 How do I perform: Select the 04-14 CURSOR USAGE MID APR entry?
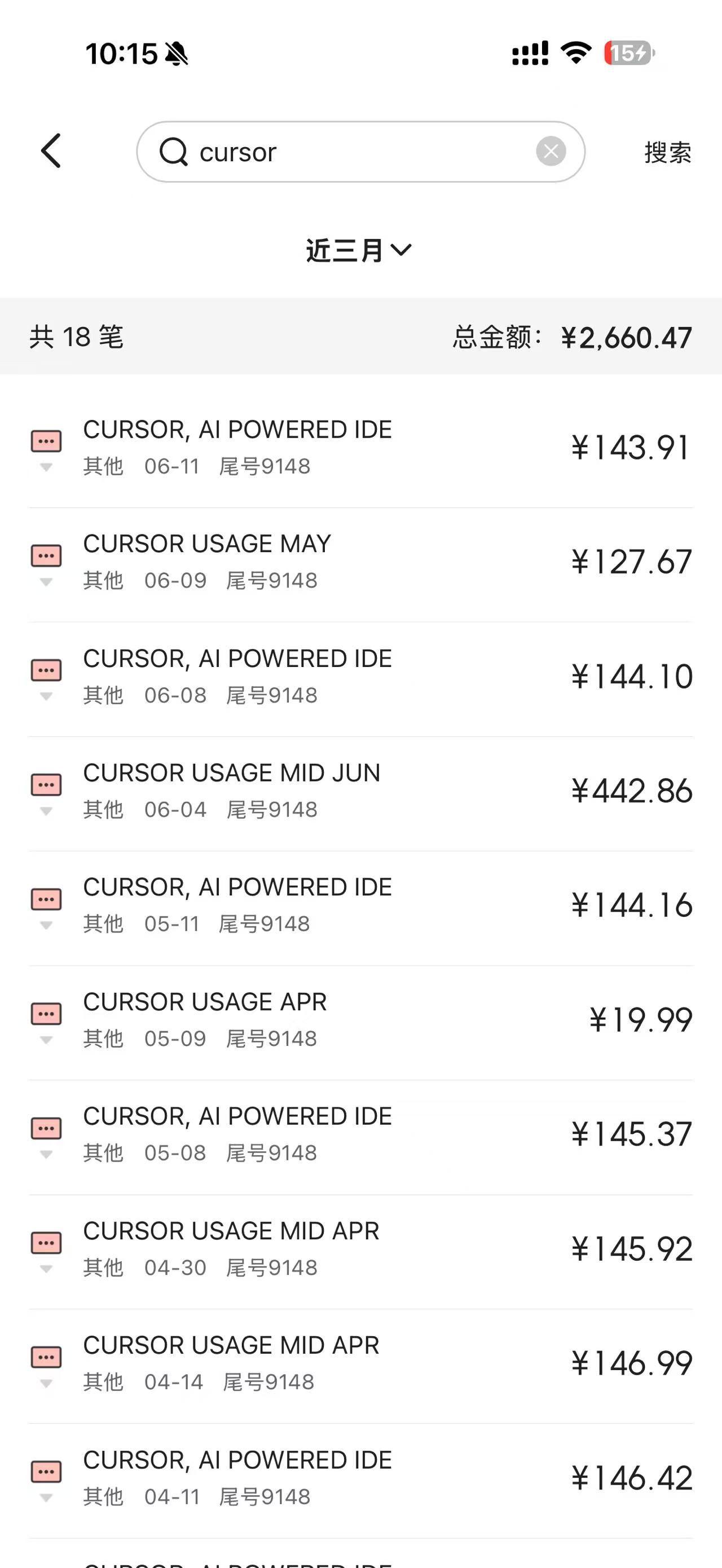click(x=361, y=1363)
